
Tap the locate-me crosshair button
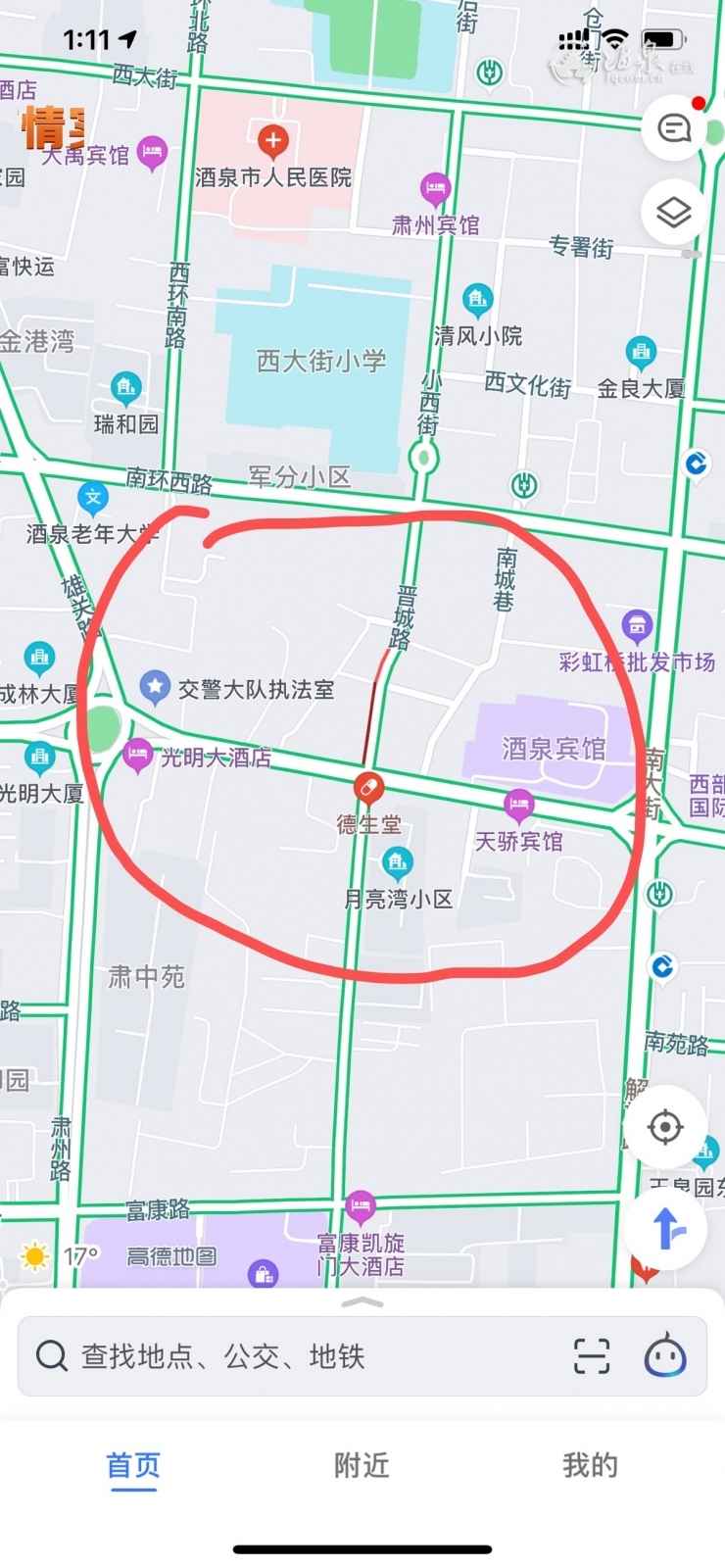[x=665, y=1128]
